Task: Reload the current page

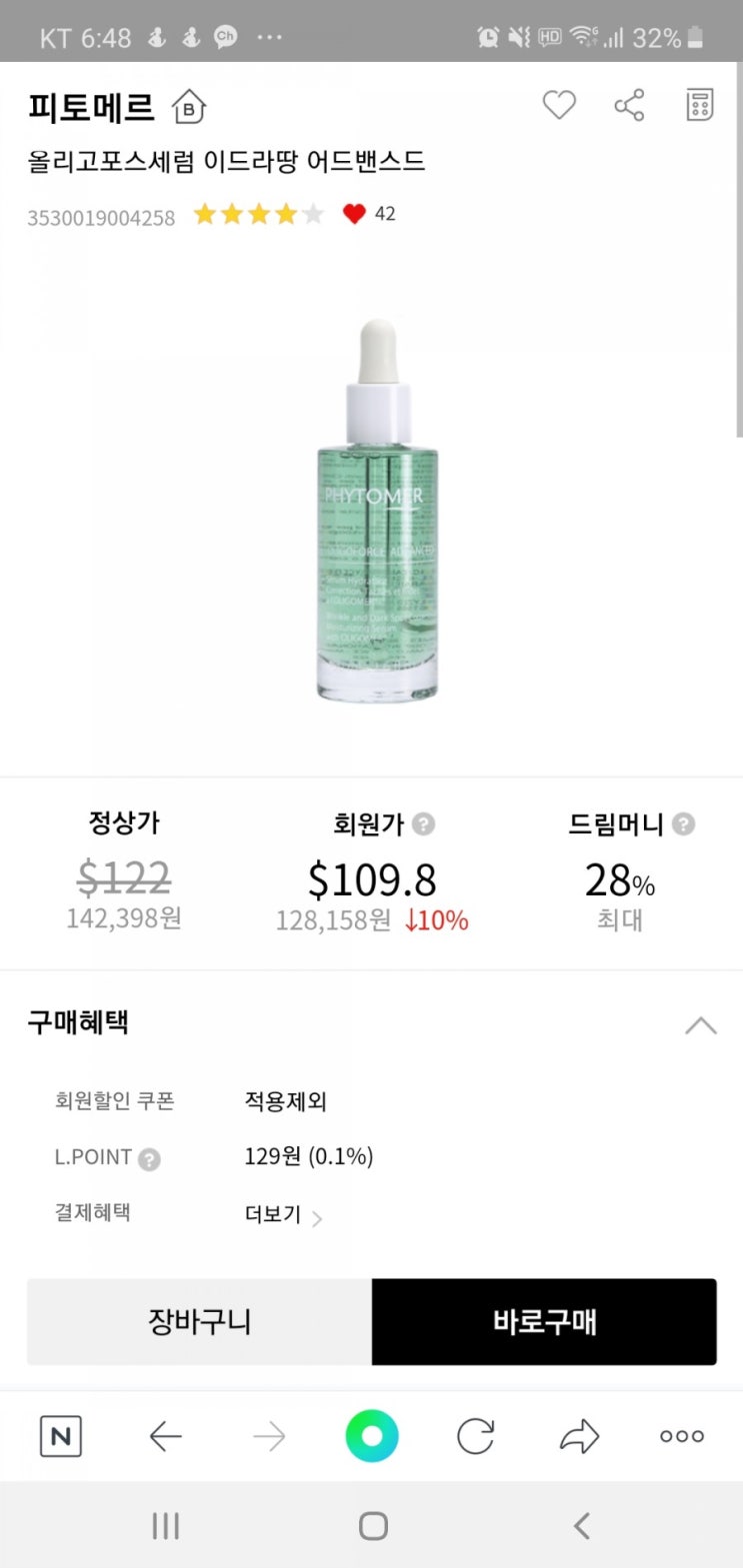Action: click(476, 1437)
